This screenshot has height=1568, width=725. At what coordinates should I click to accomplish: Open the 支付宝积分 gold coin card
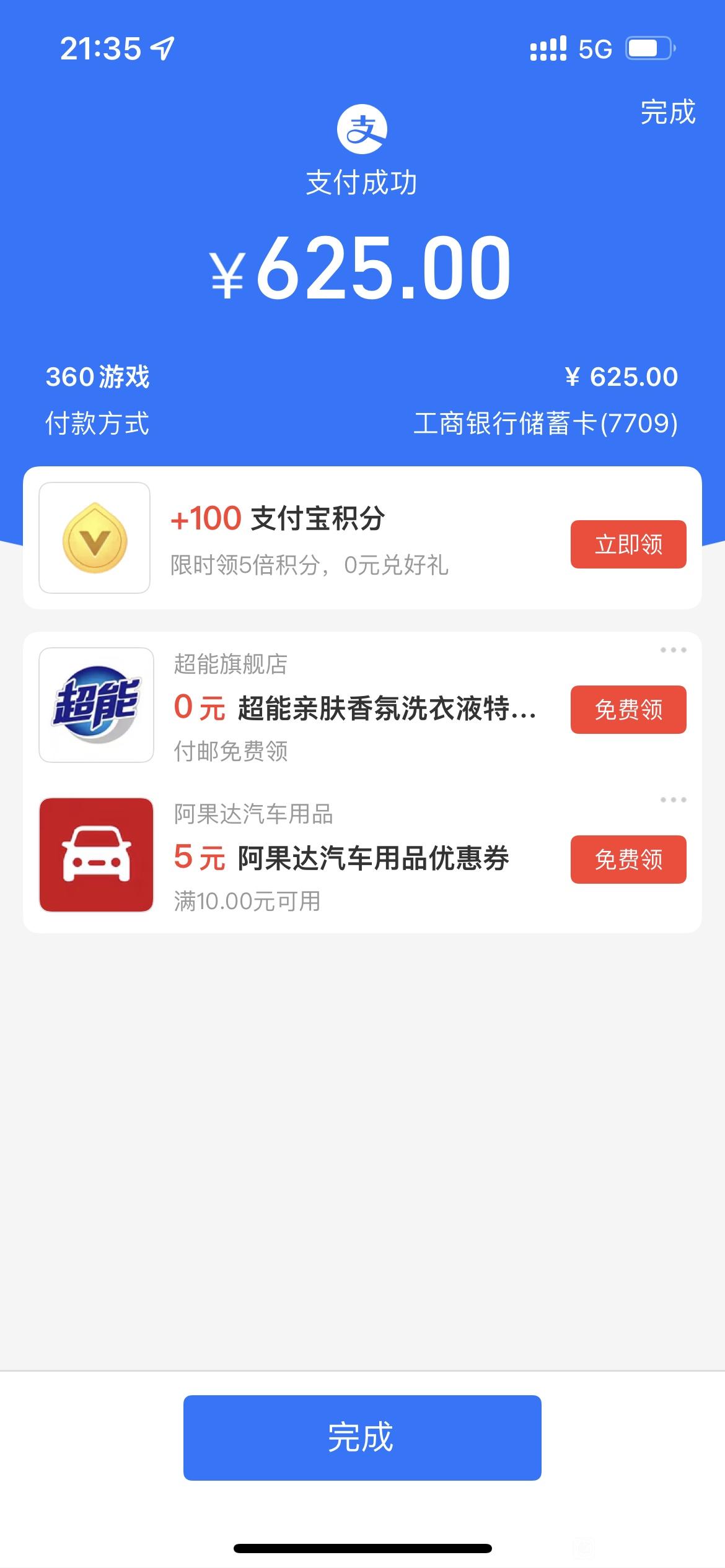click(x=362, y=538)
